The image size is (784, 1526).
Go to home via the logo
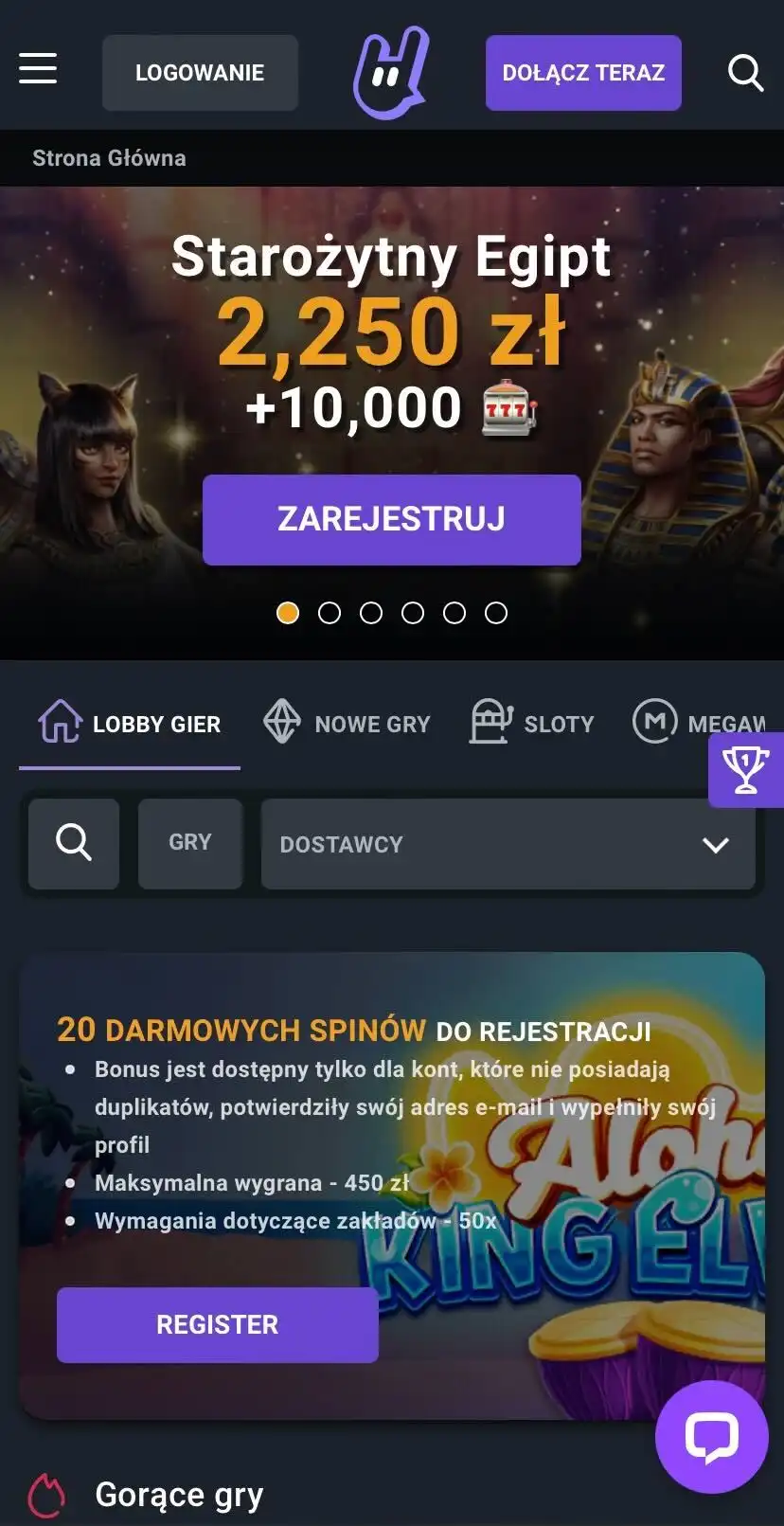pos(391,72)
